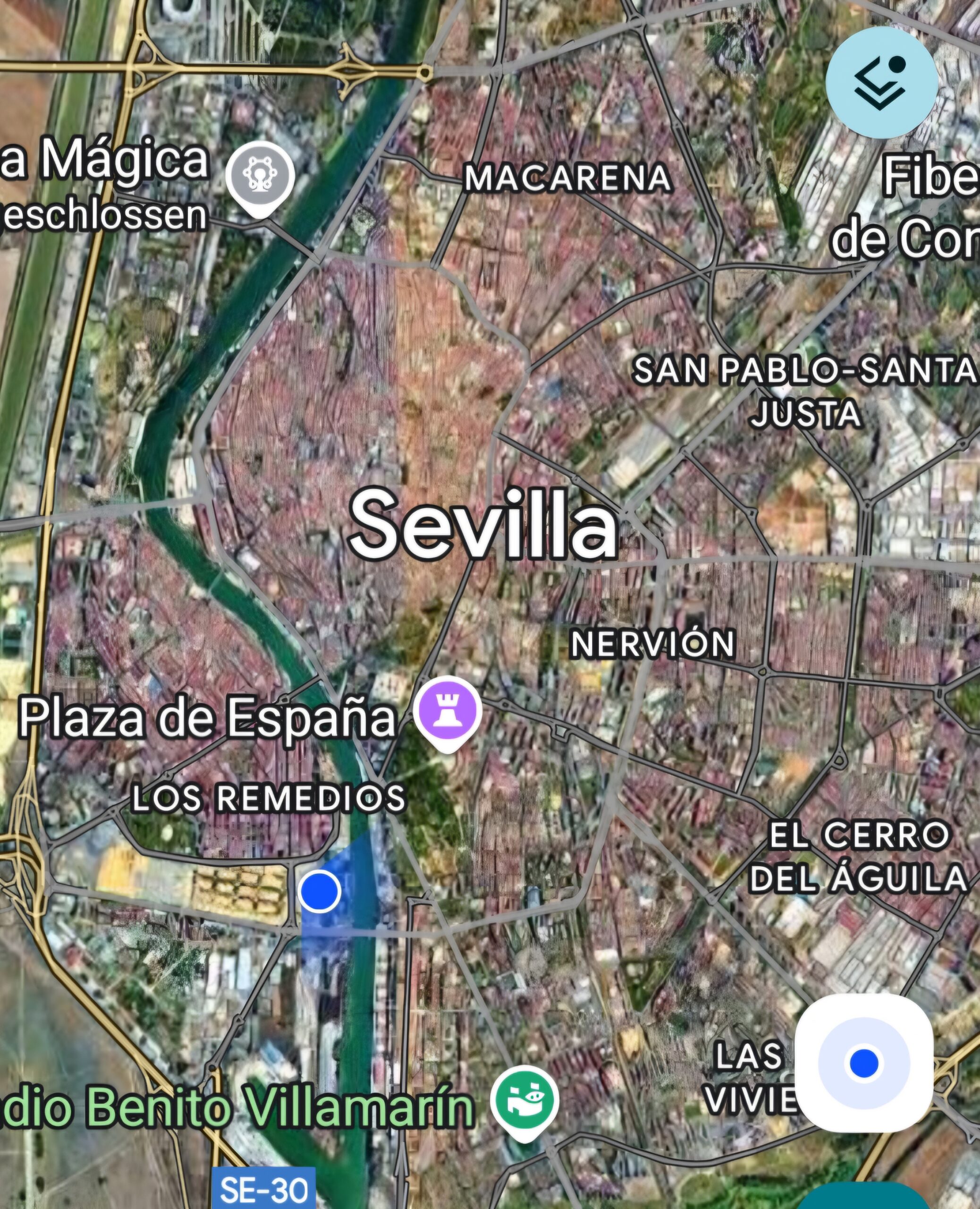The height and width of the screenshot is (1209, 980).
Task: Center the map on my location
Action: pos(863,1064)
